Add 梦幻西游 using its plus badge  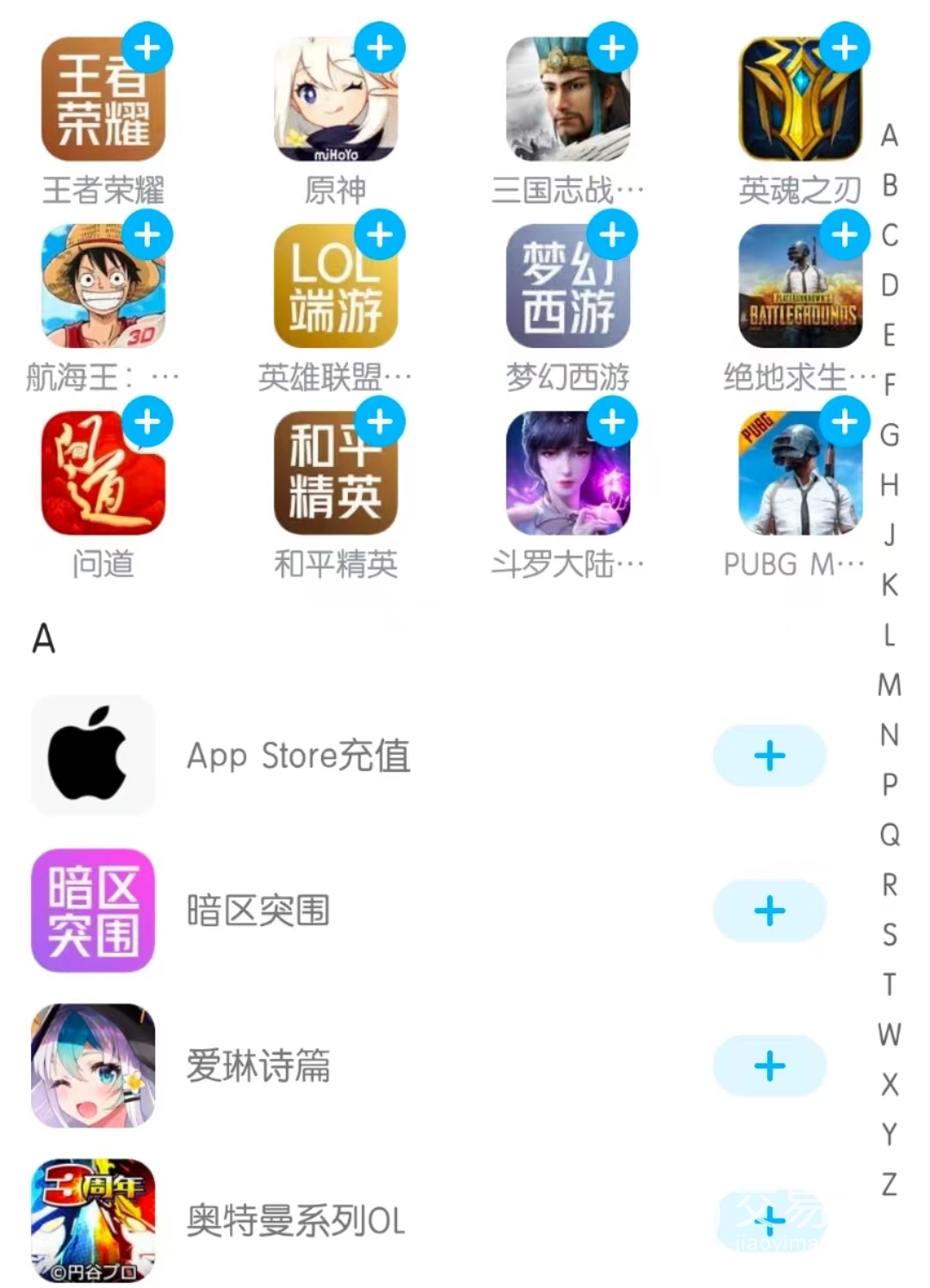point(612,234)
